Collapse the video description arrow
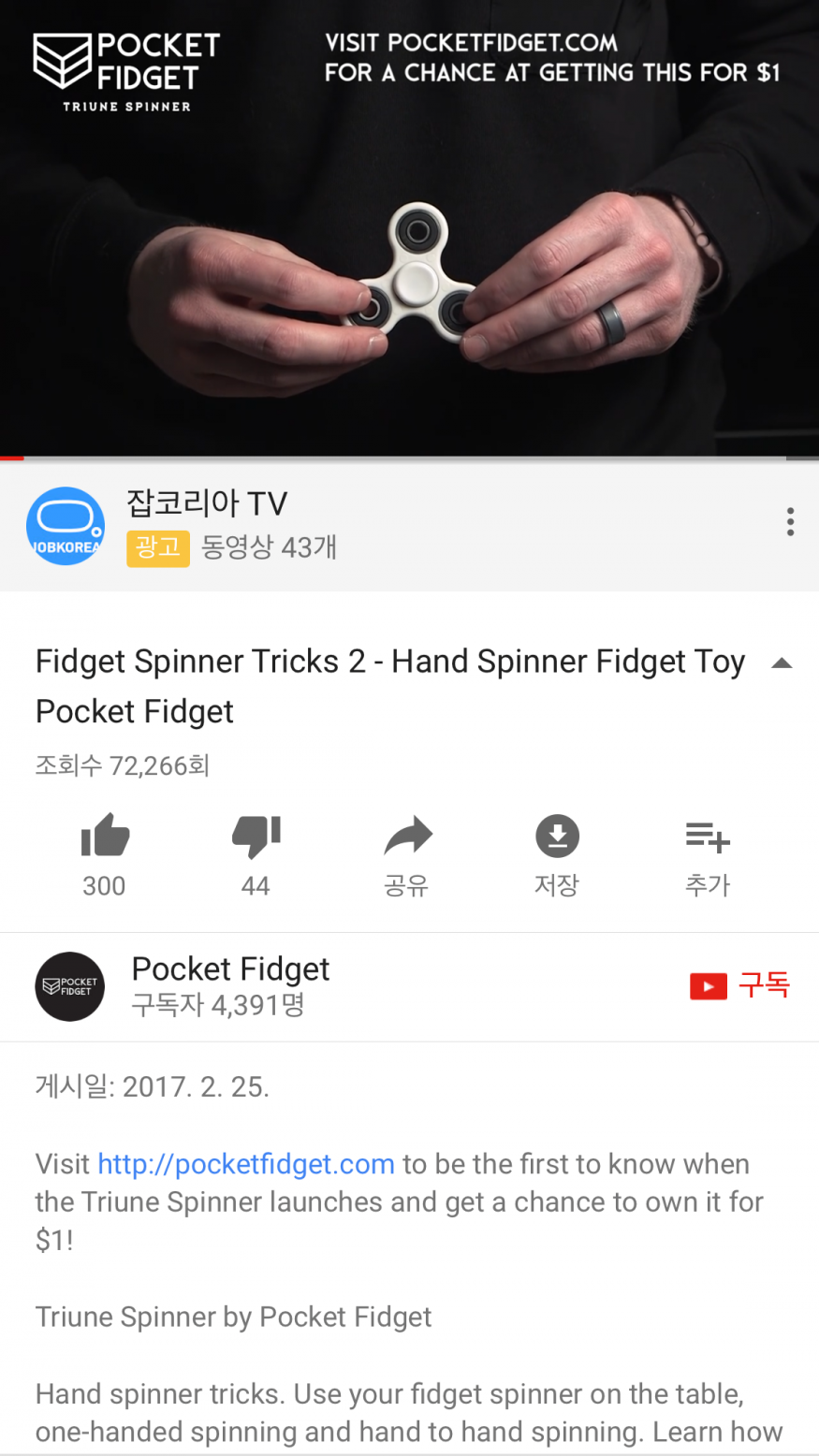The height and width of the screenshot is (1456, 819). (x=781, y=663)
